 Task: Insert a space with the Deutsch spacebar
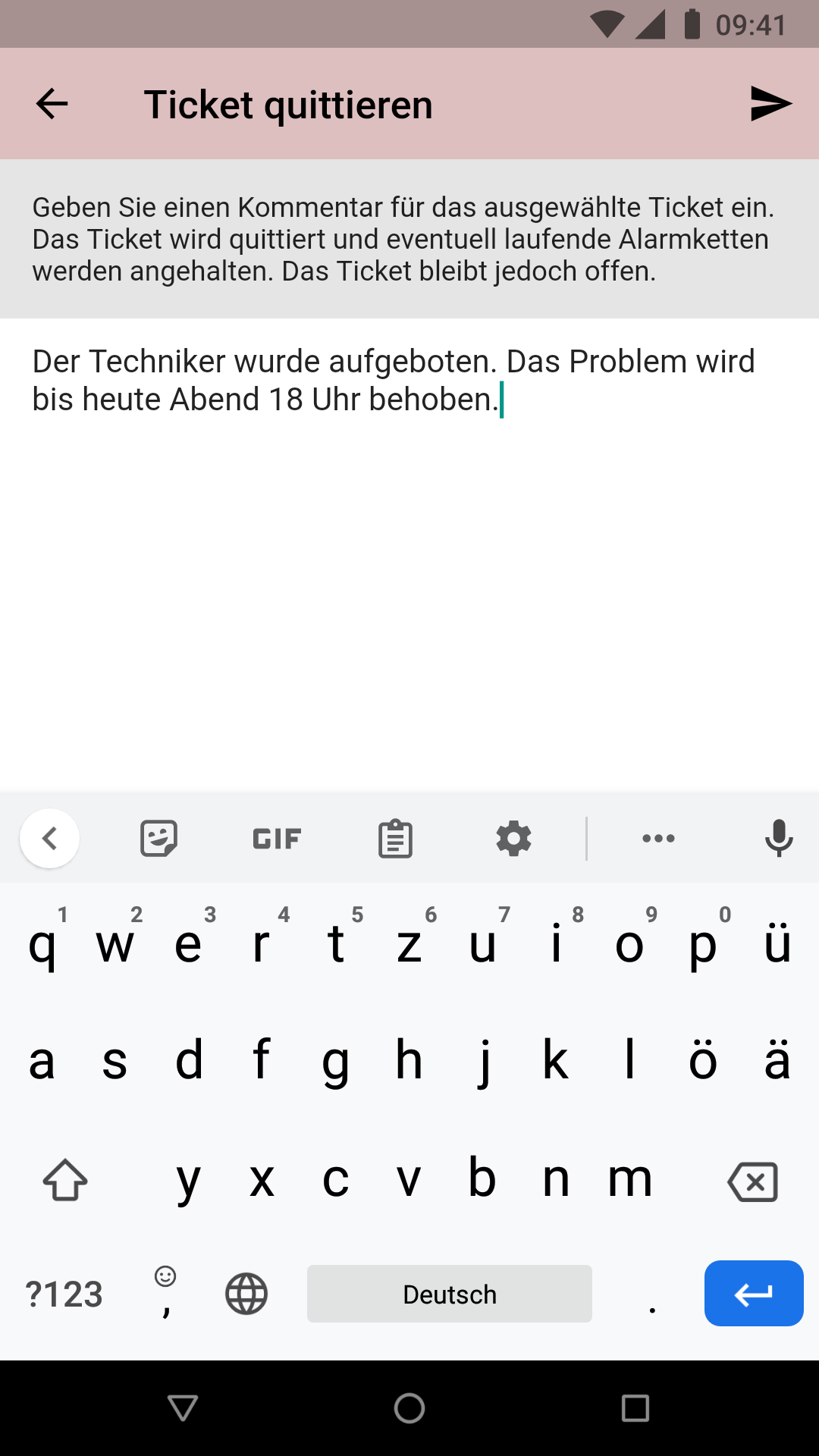(x=450, y=1294)
